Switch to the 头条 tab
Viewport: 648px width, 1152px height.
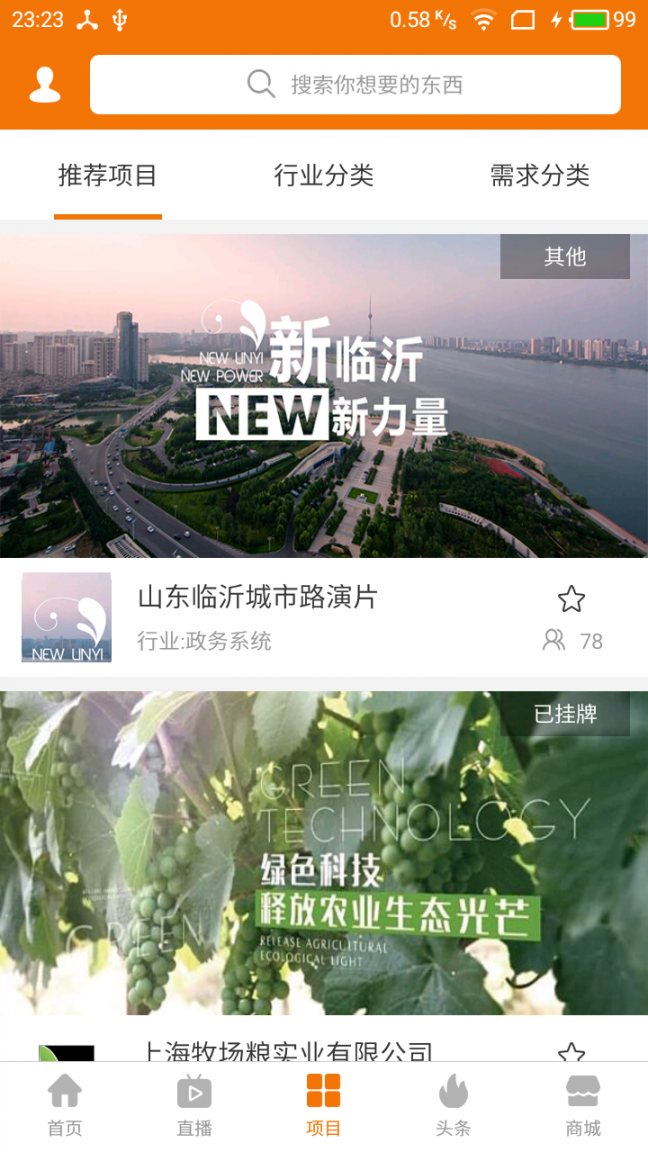(453, 1106)
